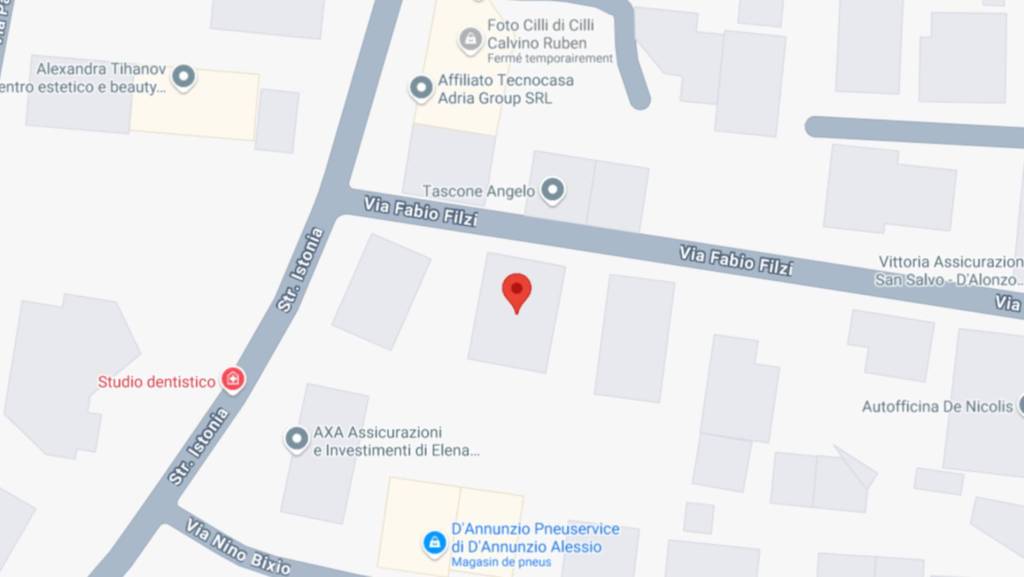1024x577 pixels.
Task: Select Affiliato Tecnocasa Adria Group SRL marker
Action: pyautogui.click(x=422, y=88)
